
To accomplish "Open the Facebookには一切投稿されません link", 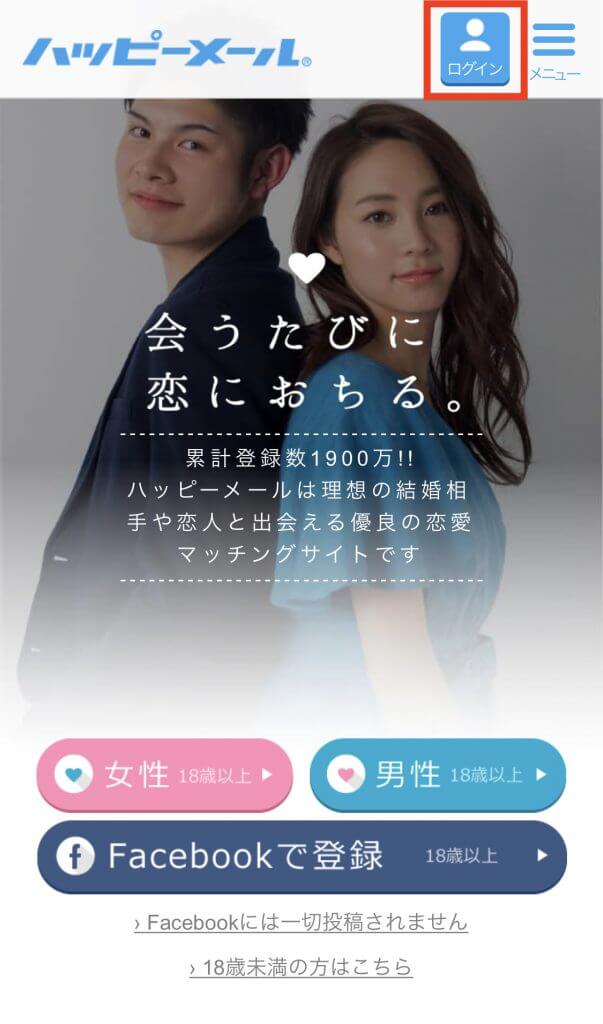I will 301,922.
